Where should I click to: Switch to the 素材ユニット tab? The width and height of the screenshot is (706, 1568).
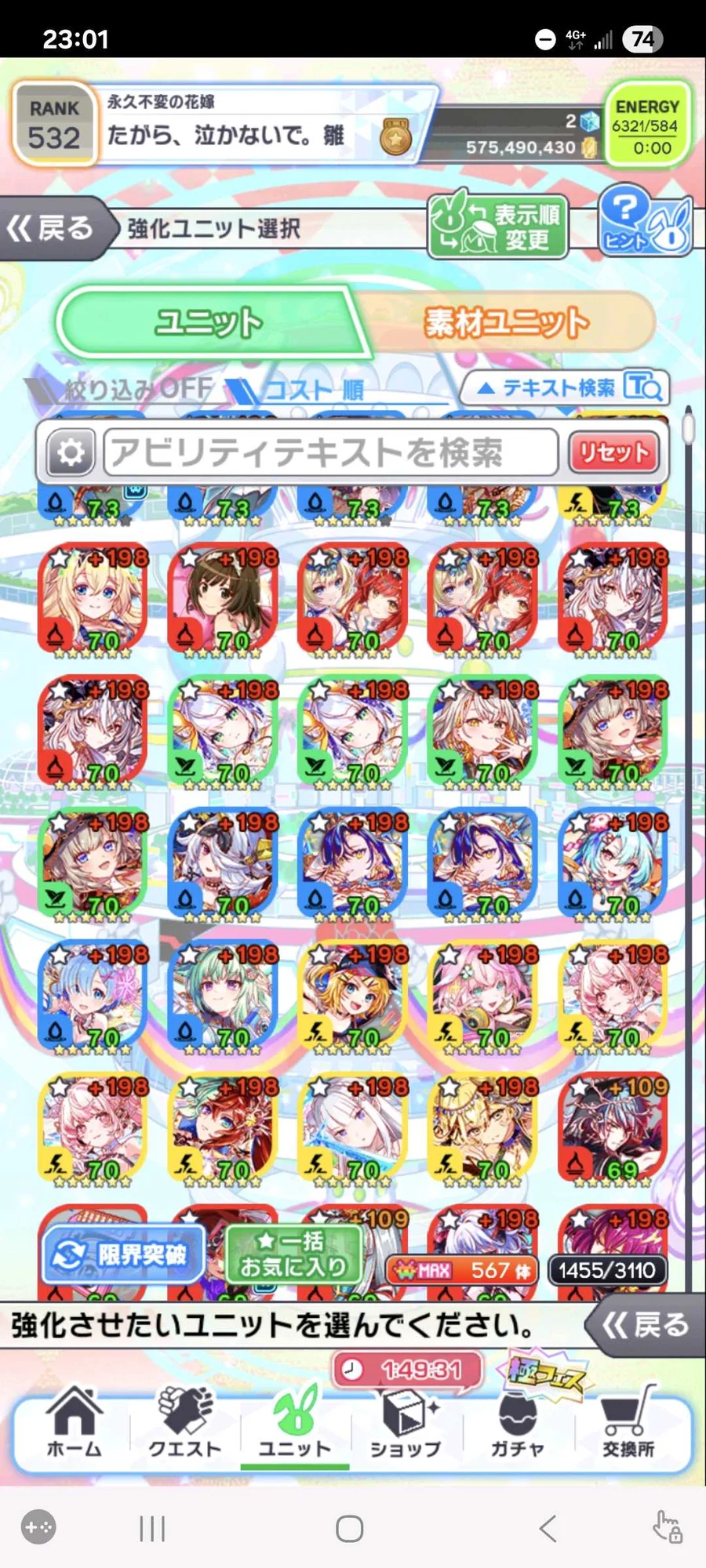(x=506, y=322)
